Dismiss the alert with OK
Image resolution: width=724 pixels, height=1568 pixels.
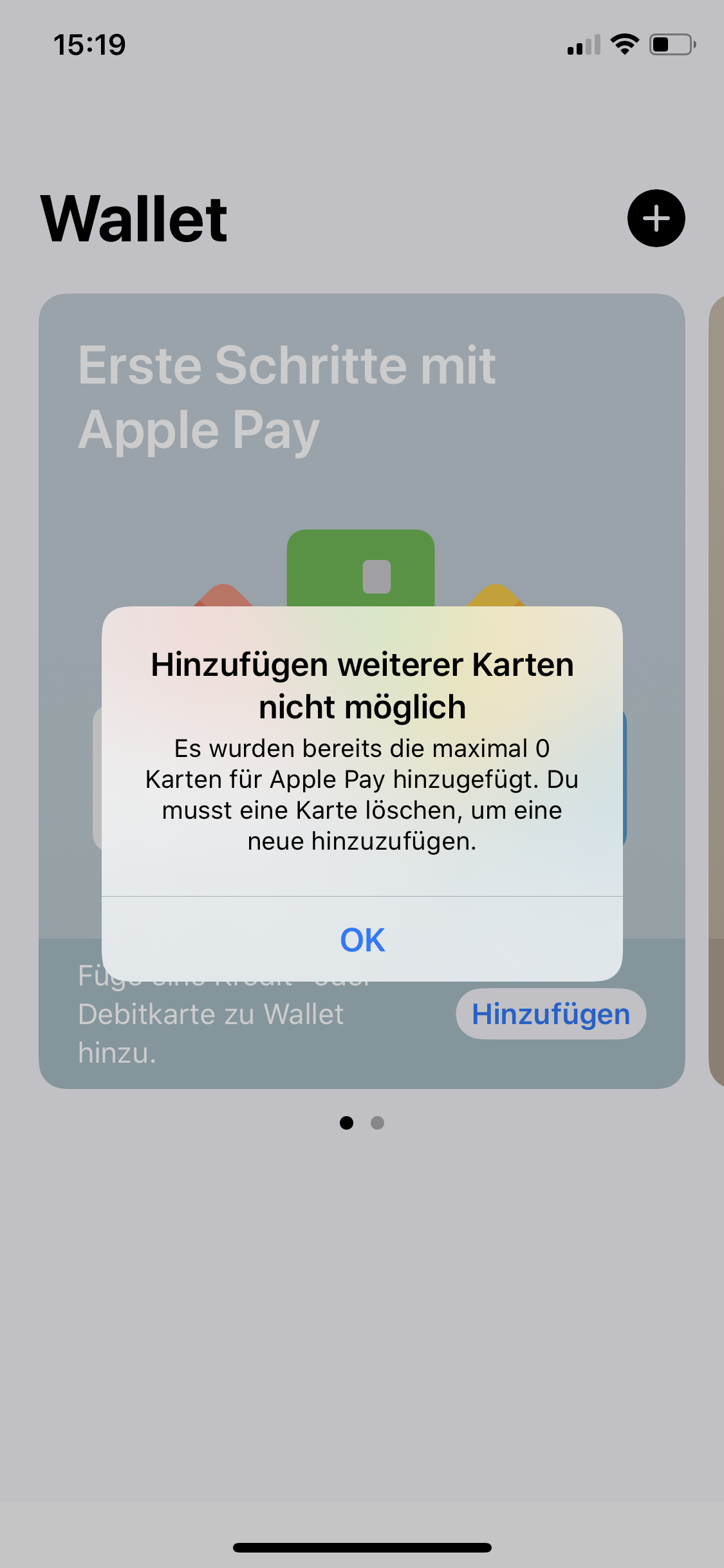pyautogui.click(x=362, y=939)
